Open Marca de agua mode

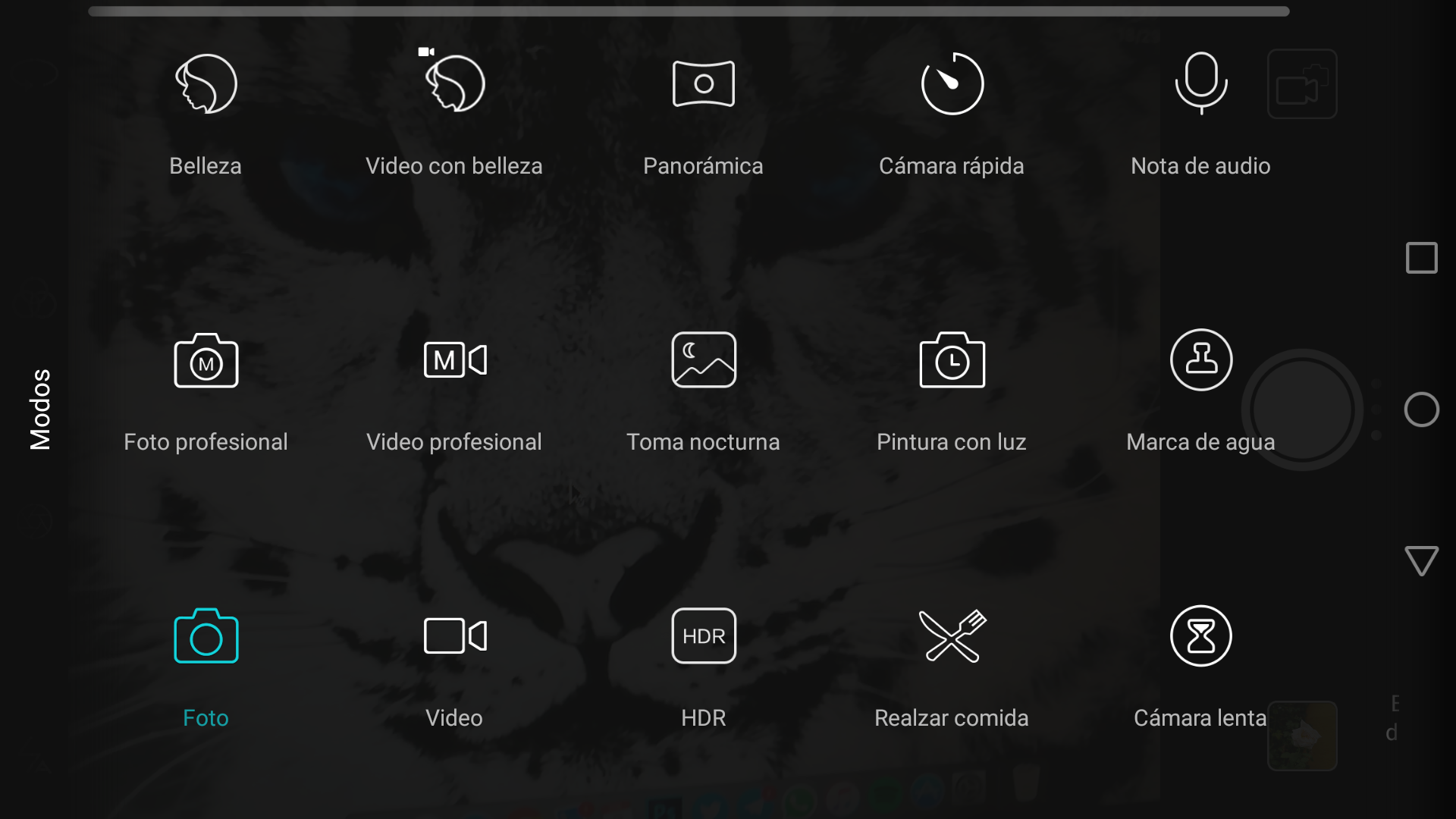click(x=1200, y=360)
